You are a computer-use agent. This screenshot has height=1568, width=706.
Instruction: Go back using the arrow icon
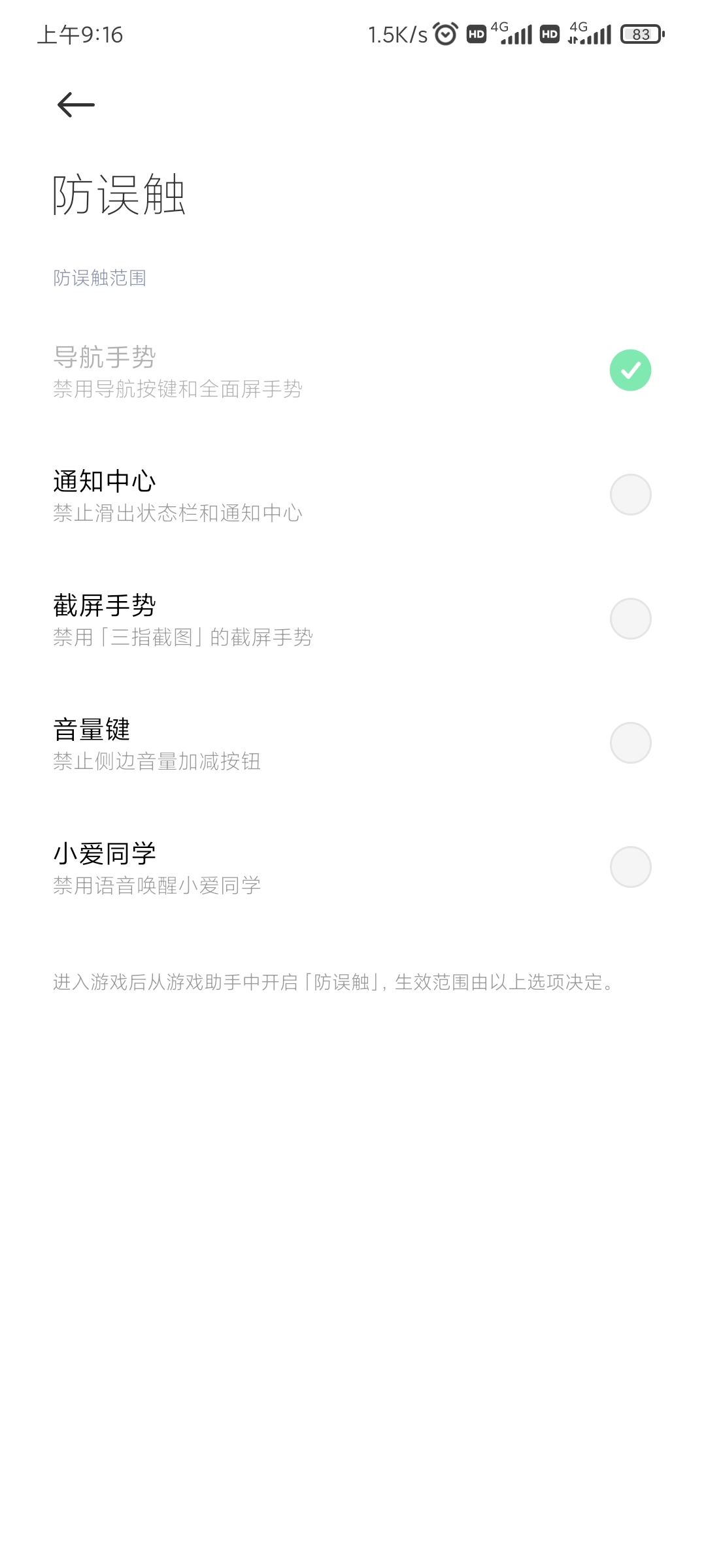pyautogui.click(x=76, y=105)
